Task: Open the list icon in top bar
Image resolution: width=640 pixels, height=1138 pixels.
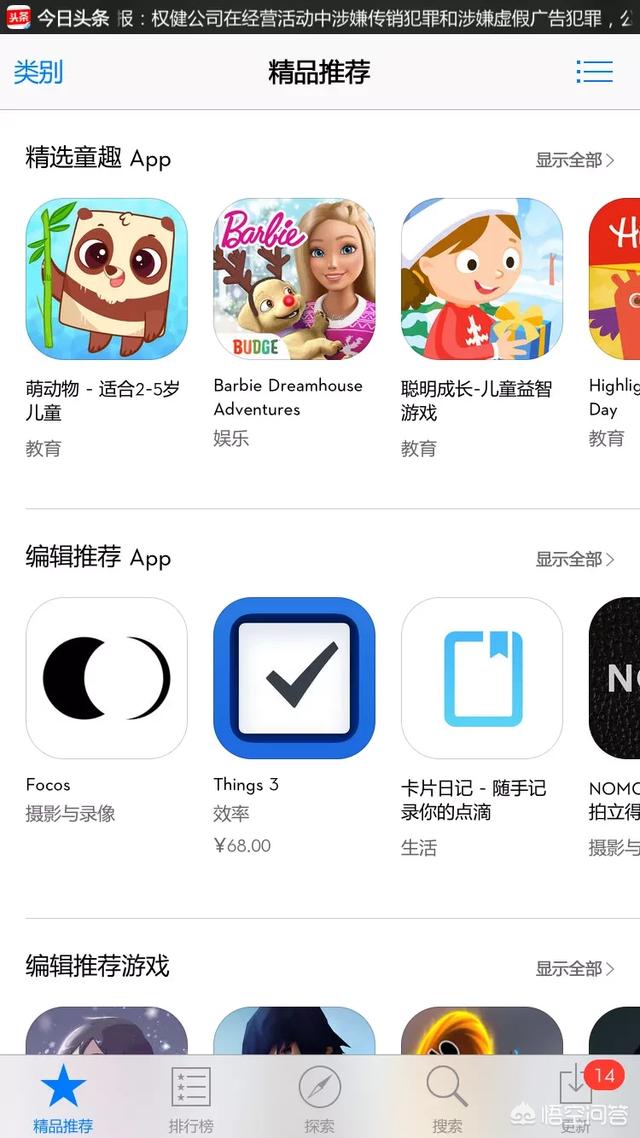Action: (x=594, y=72)
